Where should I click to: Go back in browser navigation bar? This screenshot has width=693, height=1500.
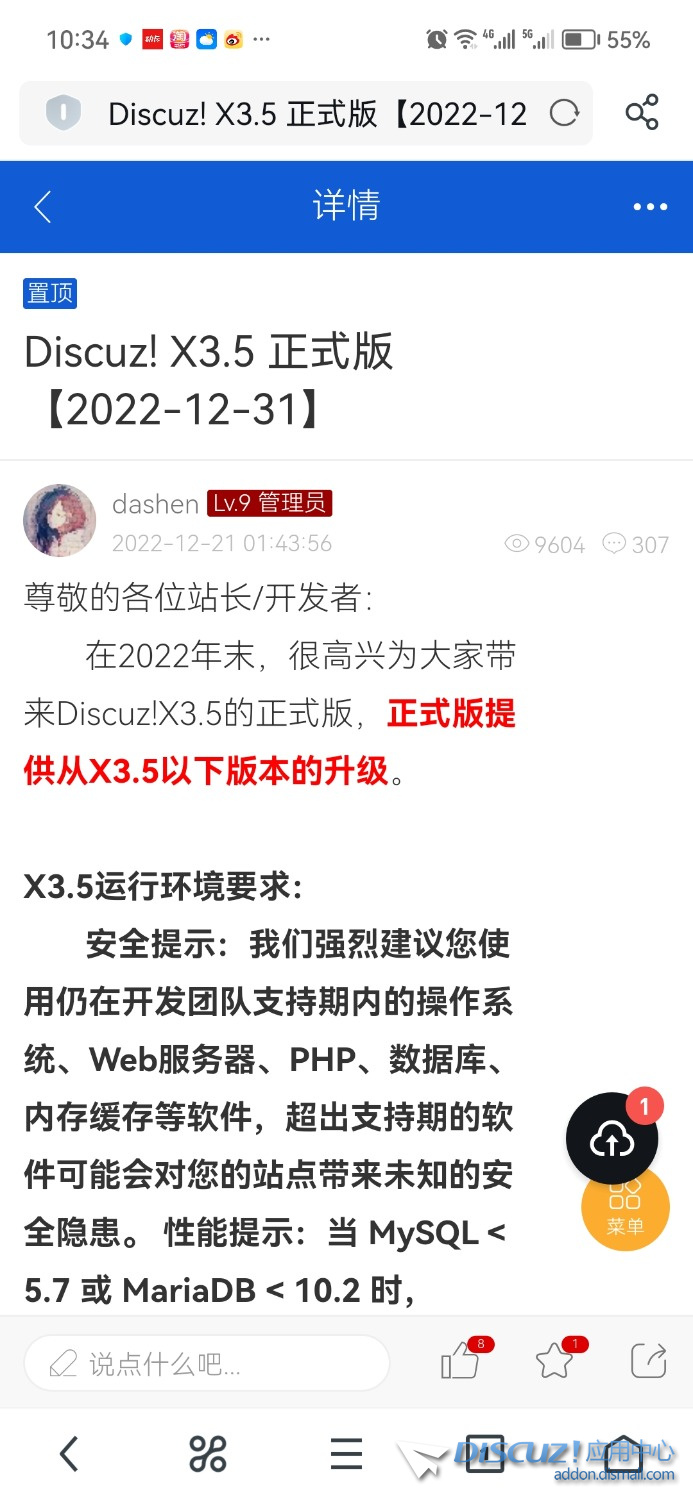68,1453
